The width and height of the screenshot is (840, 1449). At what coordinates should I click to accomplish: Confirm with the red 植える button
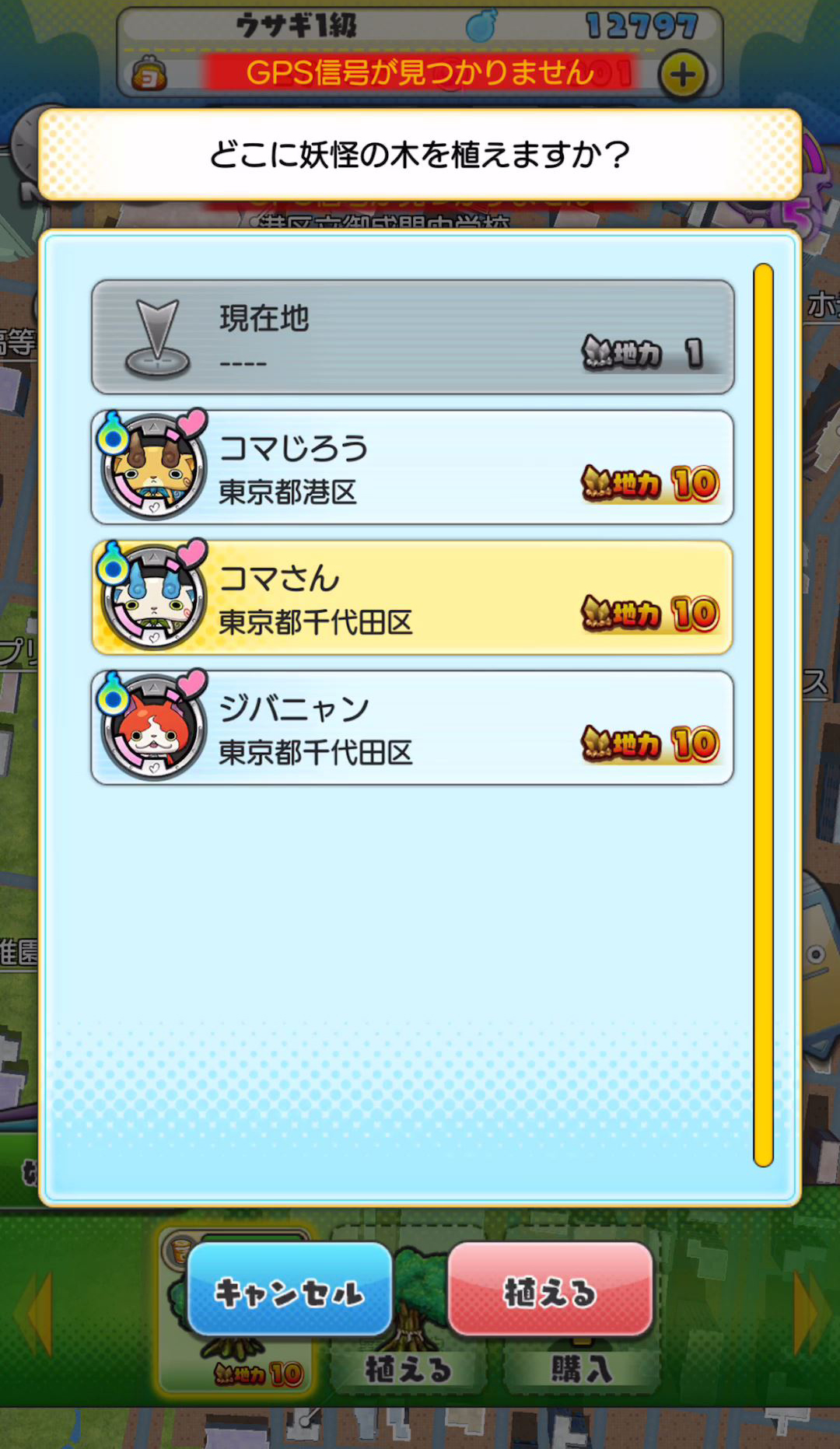pyautogui.click(x=550, y=1291)
